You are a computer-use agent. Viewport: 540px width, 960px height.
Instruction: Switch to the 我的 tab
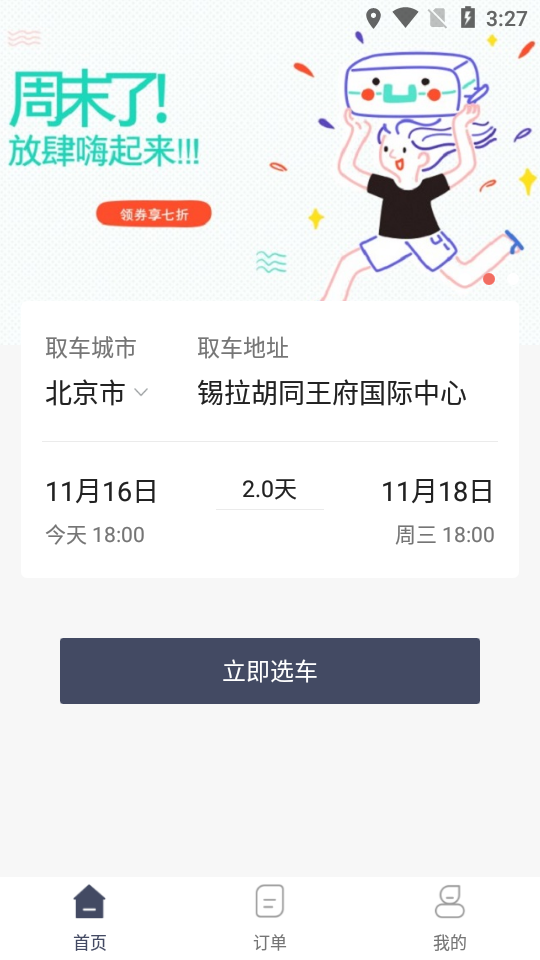(x=450, y=917)
